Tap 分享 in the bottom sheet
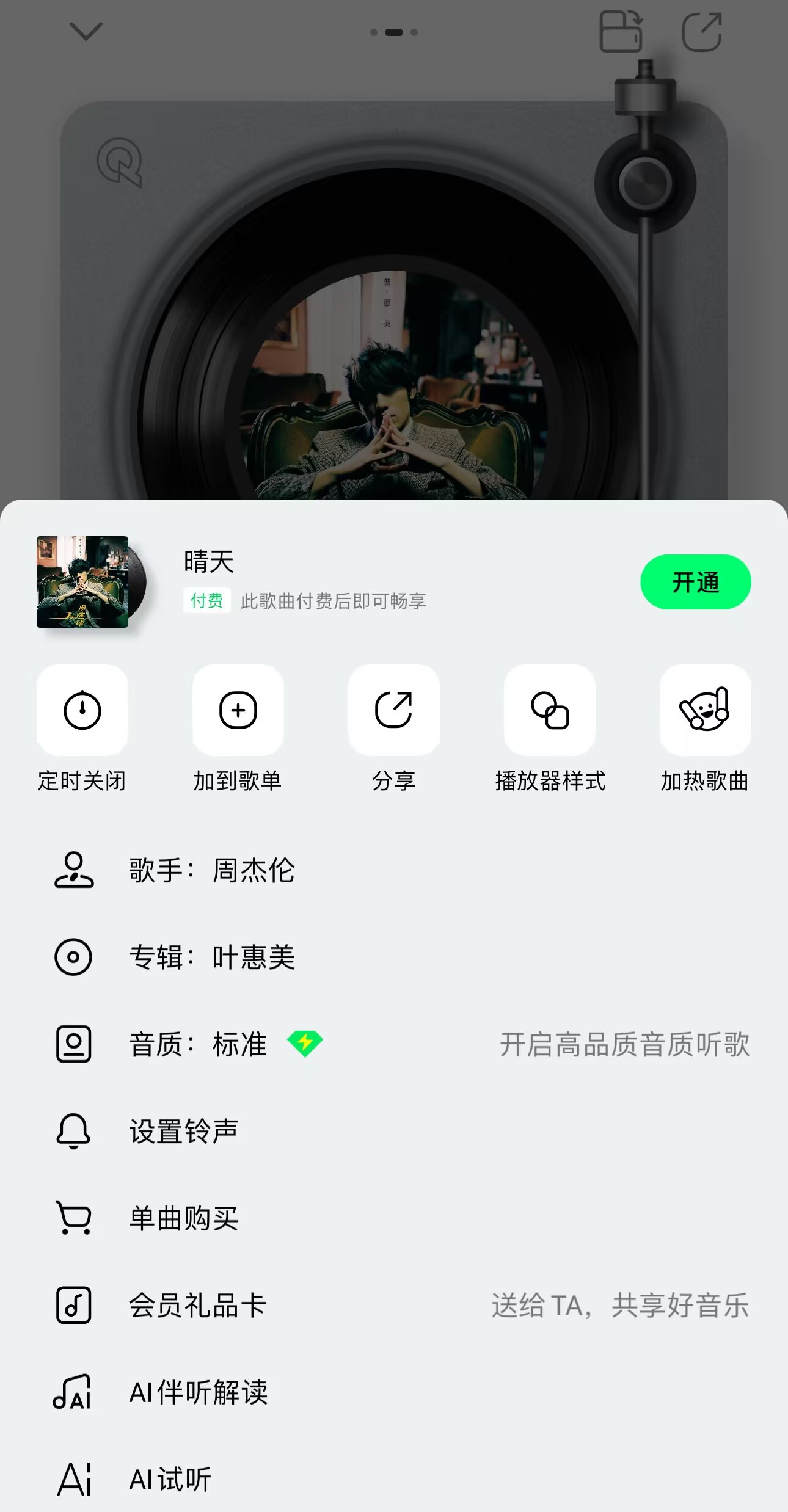This screenshot has width=788, height=1512. pyautogui.click(x=394, y=710)
